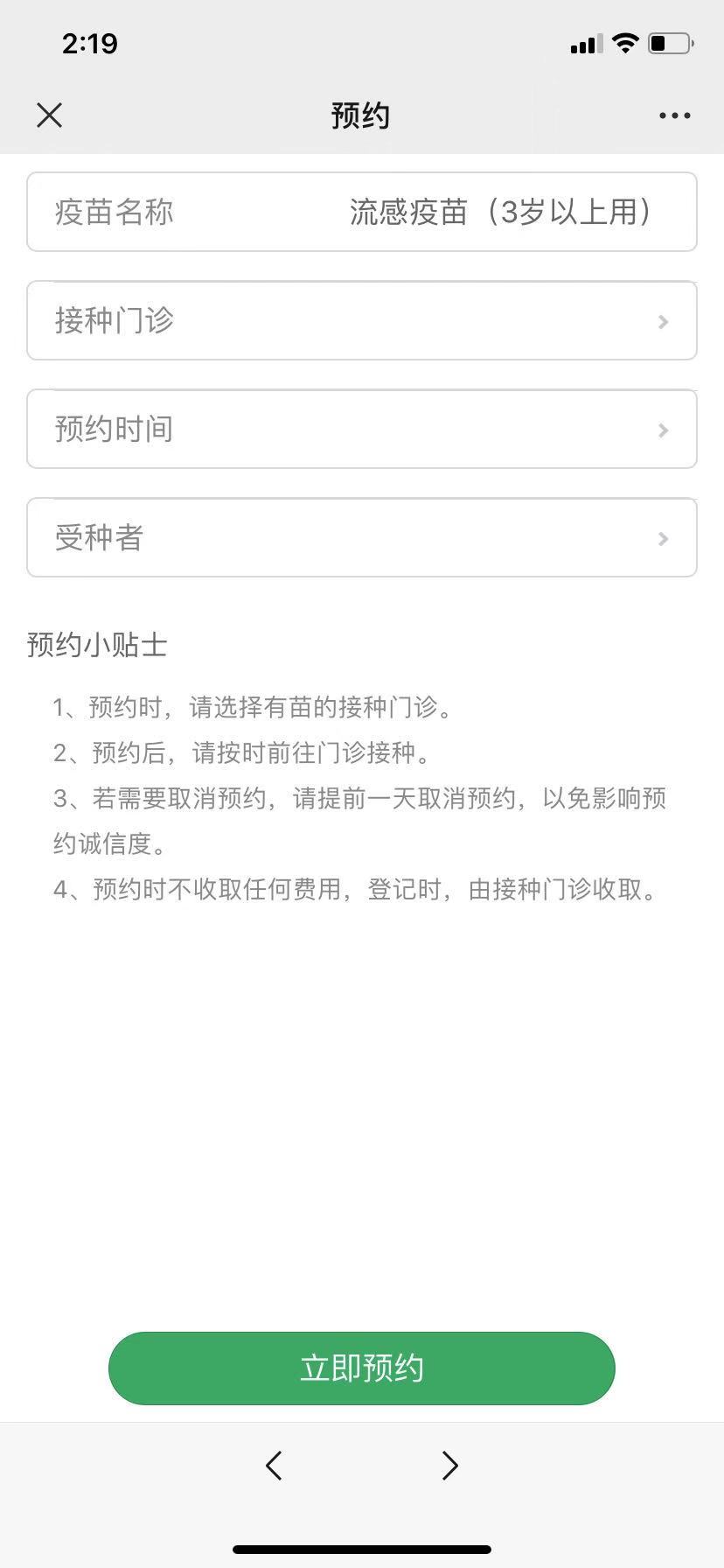The width and height of the screenshot is (724, 1568).
Task: Click the cellular signal bars icon
Action: point(587,43)
